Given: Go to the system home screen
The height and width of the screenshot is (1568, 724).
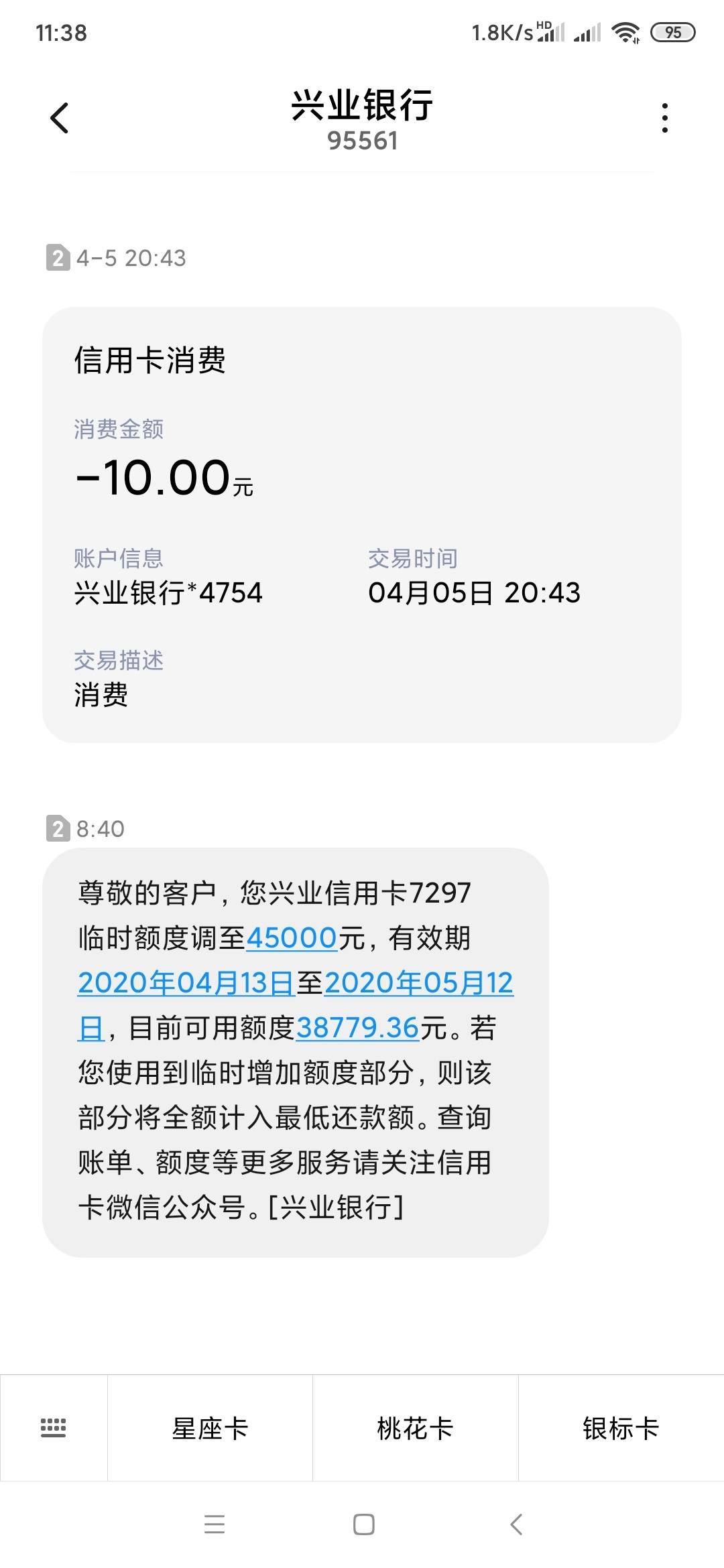Looking at the screenshot, I should tap(363, 1524).
